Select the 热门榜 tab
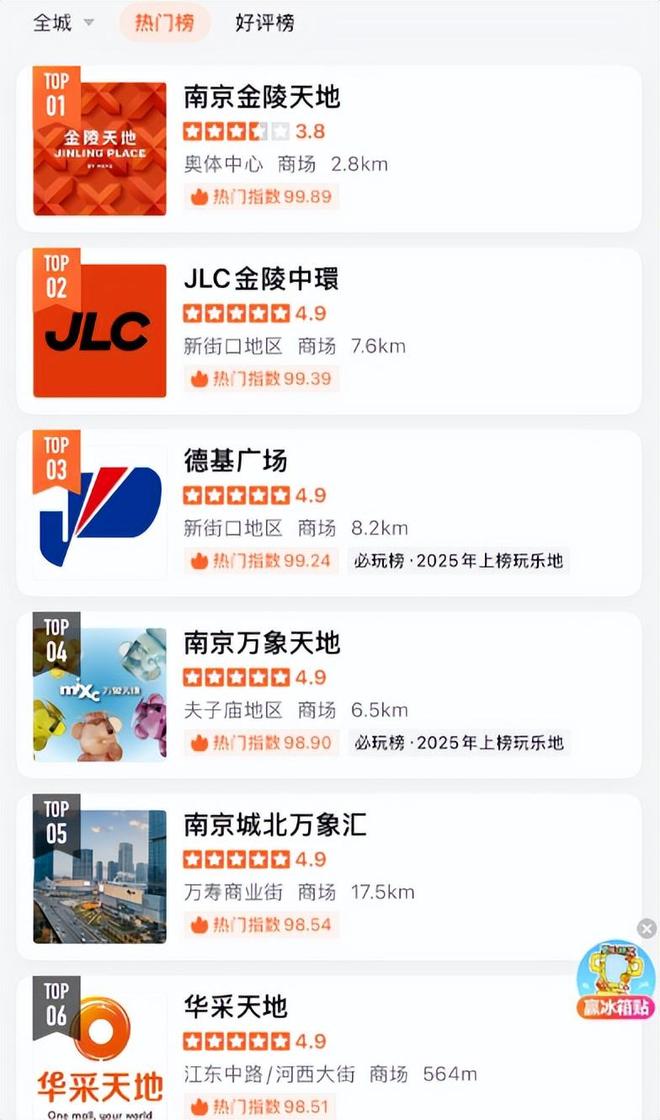The height and width of the screenshot is (1120, 660). tap(164, 23)
